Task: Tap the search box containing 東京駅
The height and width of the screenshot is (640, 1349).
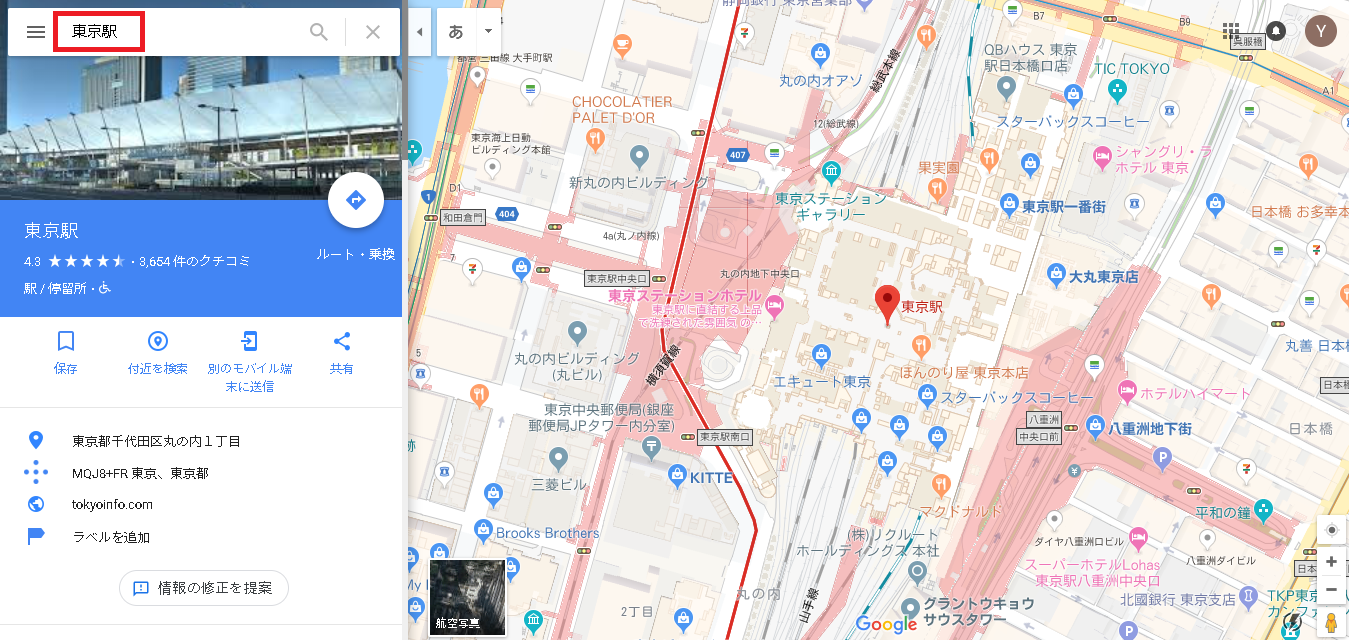Action: (180, 32)
